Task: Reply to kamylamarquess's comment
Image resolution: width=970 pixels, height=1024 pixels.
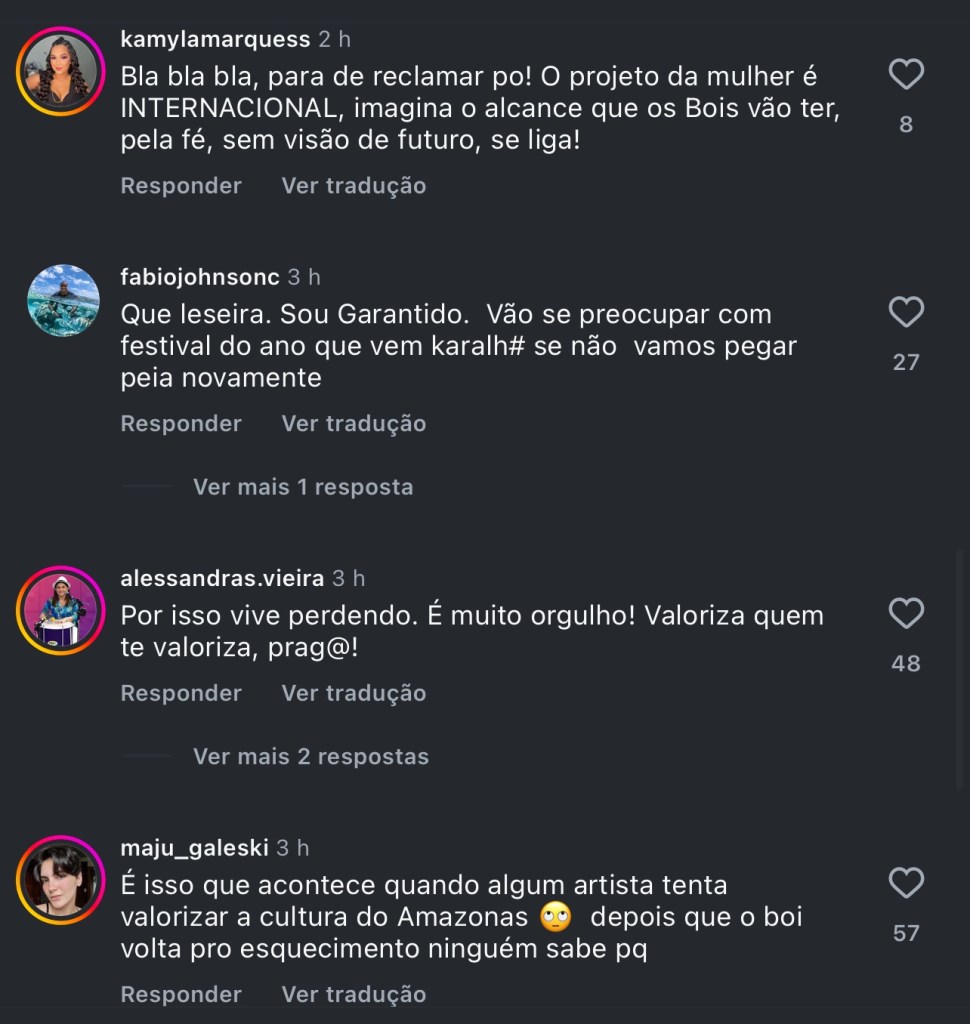Action: 181,186
